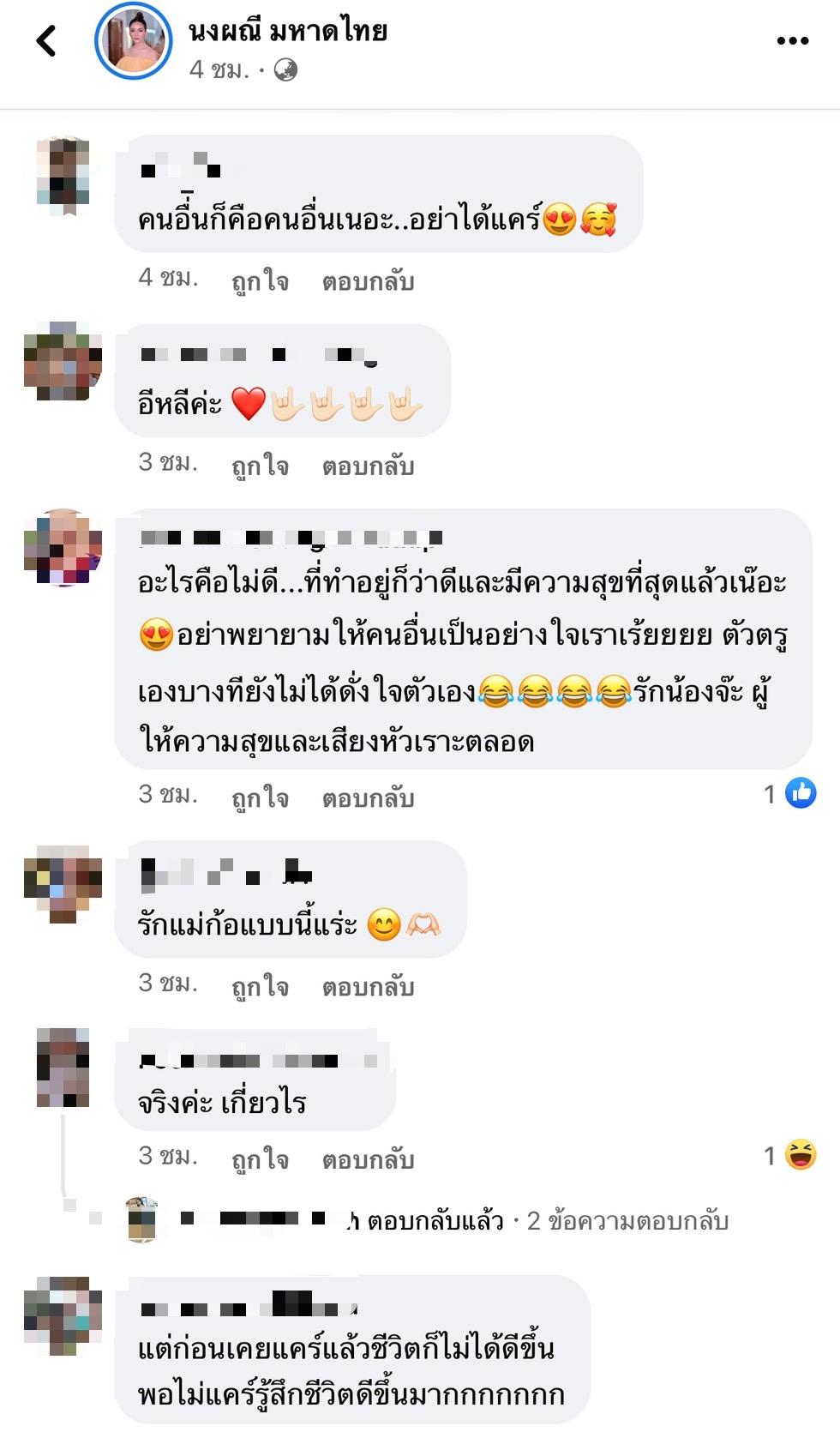840x1432 pixels.
Task: Reply to the comment 'คนอื่นก็คือคนอื่นเนอะ'
Action: (x=368, y=280)
